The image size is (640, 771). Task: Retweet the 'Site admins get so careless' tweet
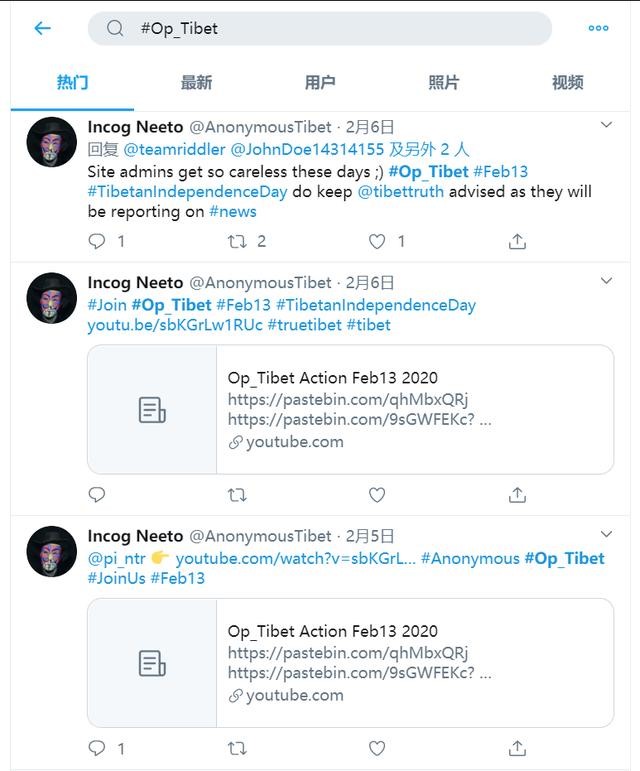tap(237, 241)
